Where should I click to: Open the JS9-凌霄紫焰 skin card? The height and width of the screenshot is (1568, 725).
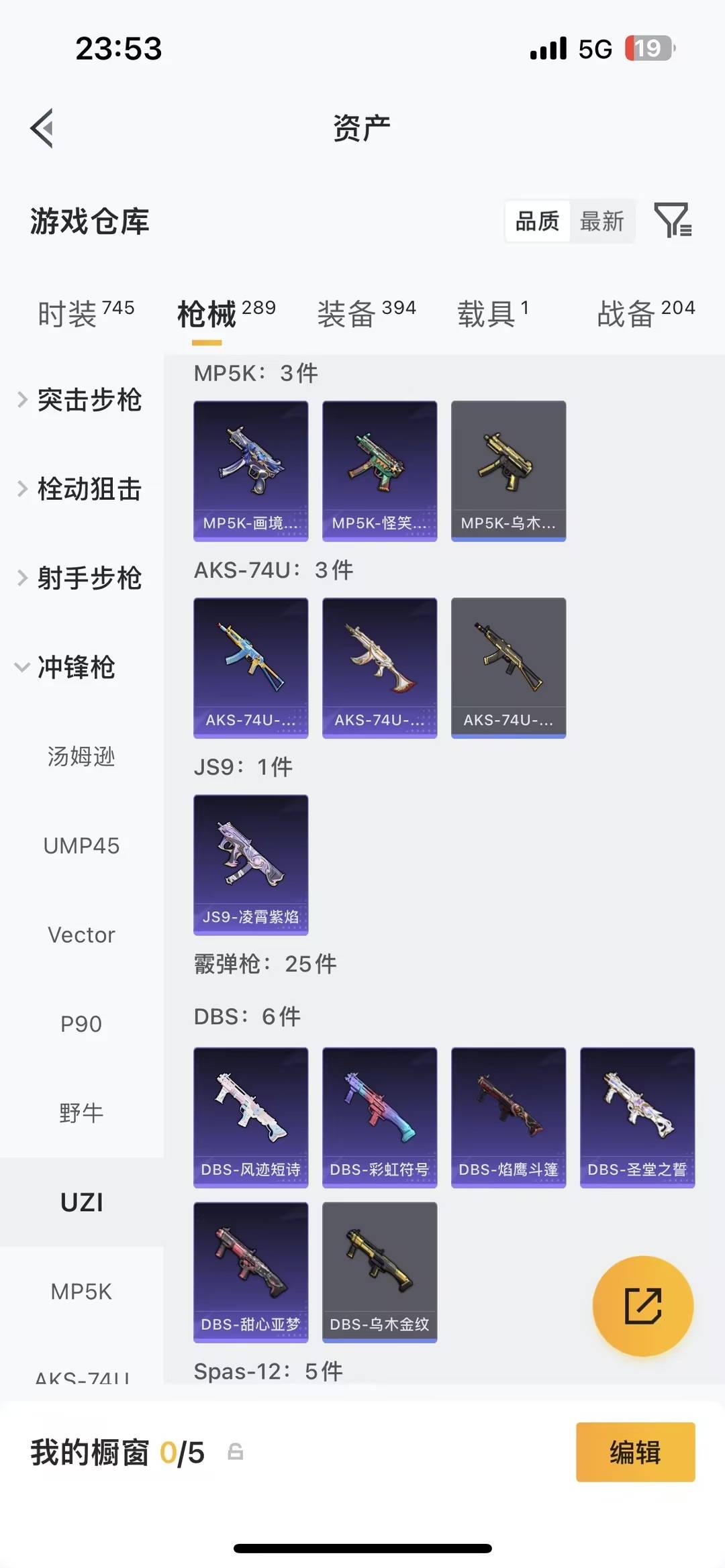pos(250,864)
